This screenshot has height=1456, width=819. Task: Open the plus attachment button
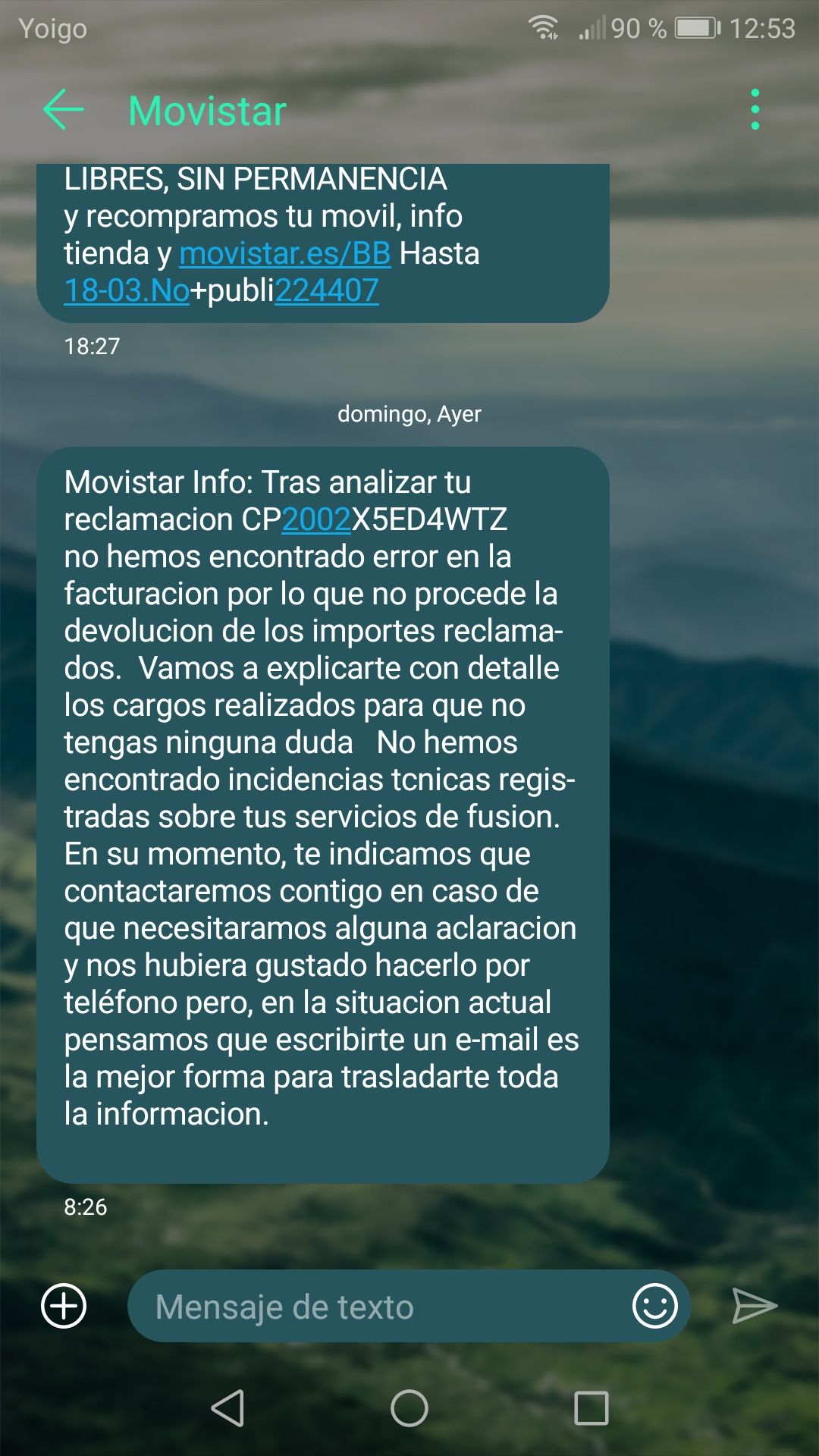tap(64, 1306)
